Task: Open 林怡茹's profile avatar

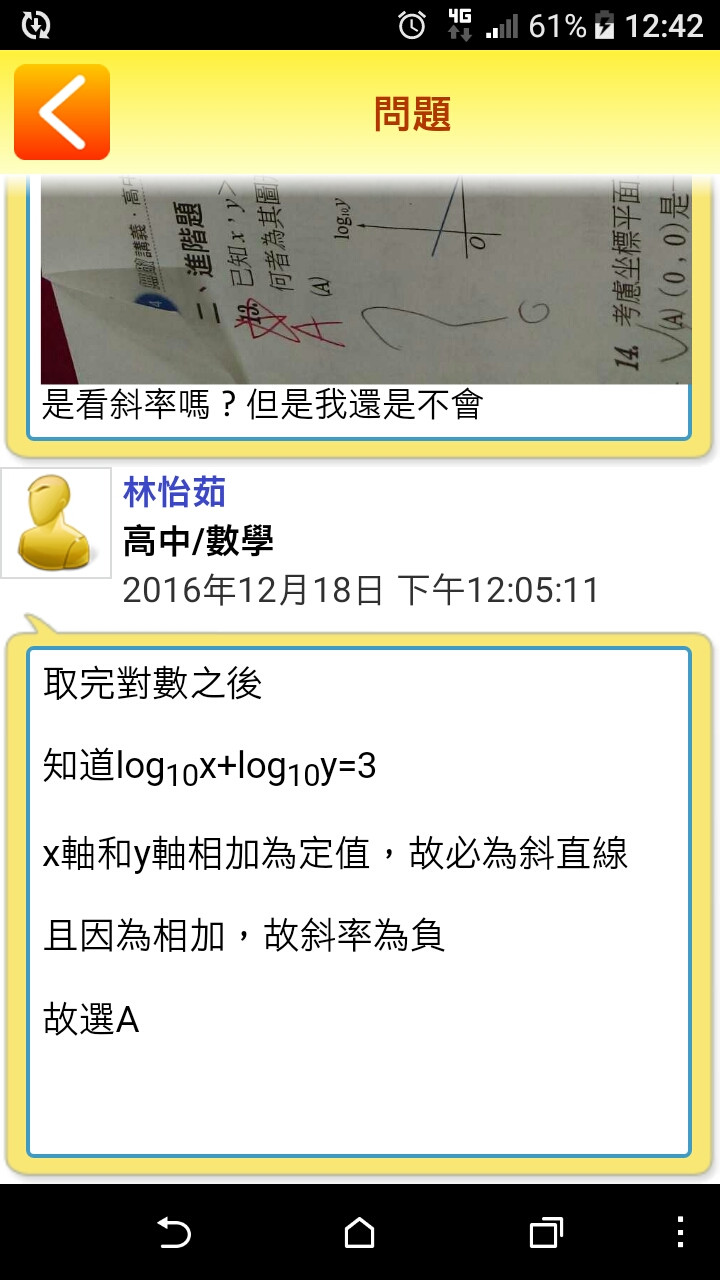Action: [x=56, y=523]
